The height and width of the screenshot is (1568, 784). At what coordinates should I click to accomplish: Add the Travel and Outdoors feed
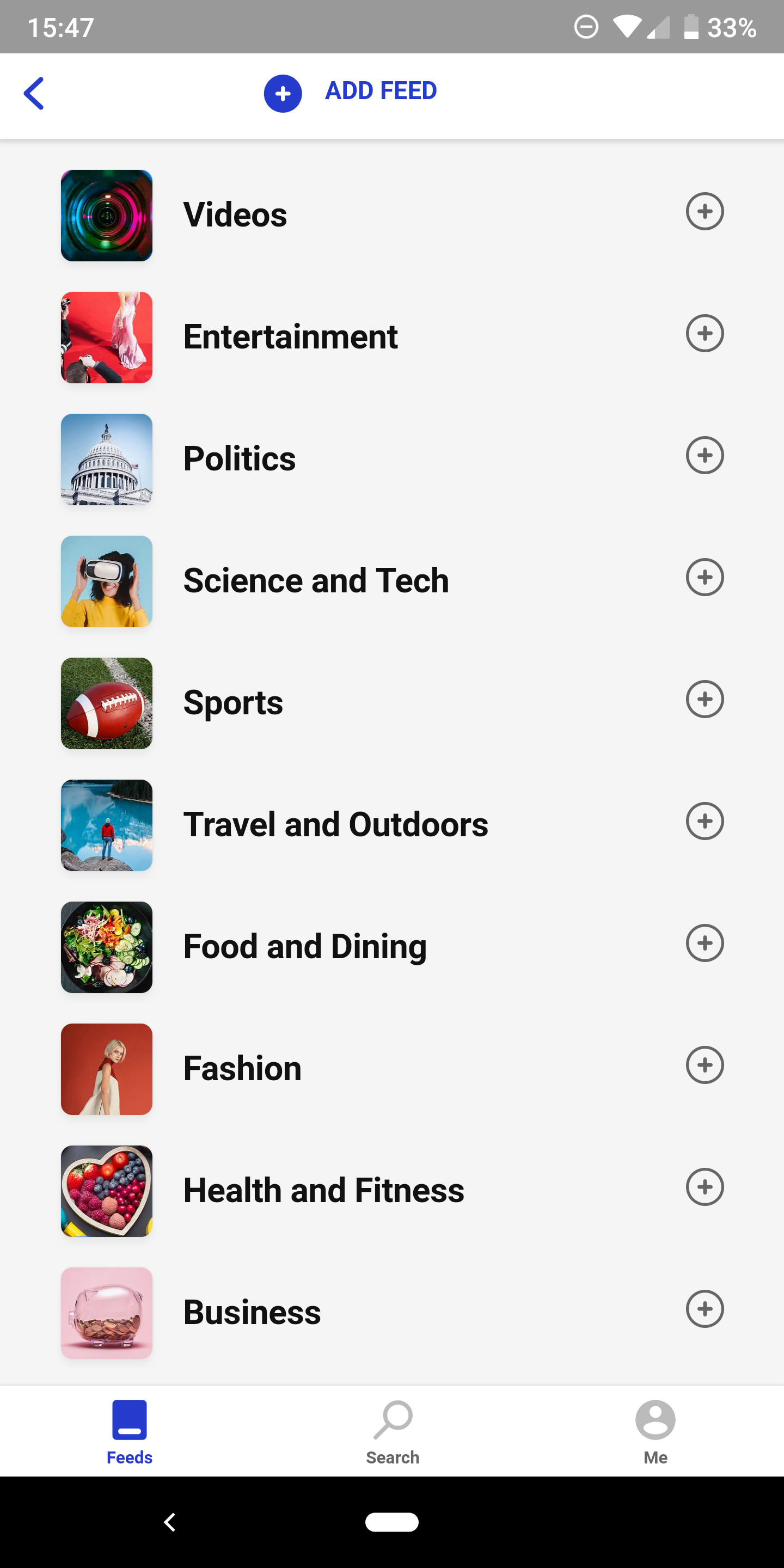pyautogui.click(x=705, y=821)
